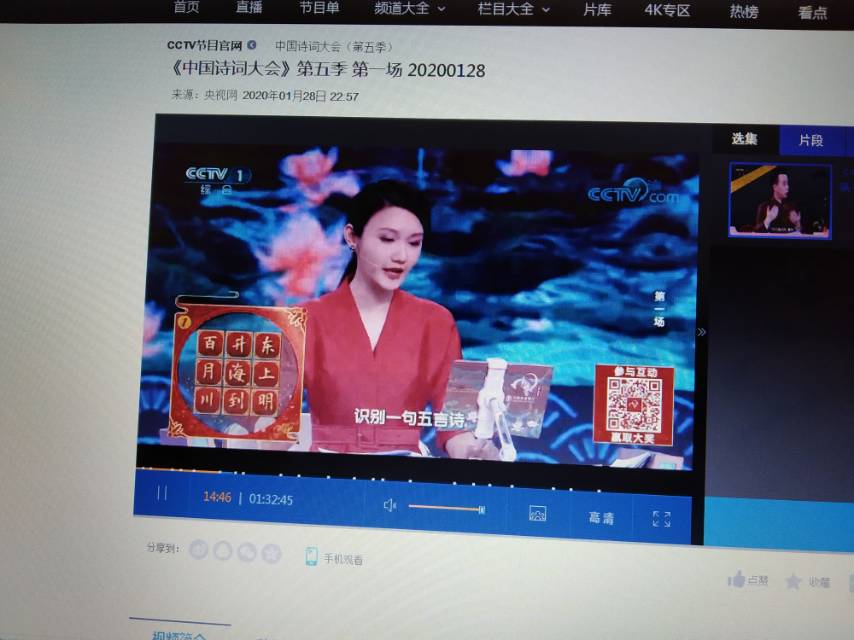Switch to the 片段 tab
854x640 pixels.
click(811, 141)
